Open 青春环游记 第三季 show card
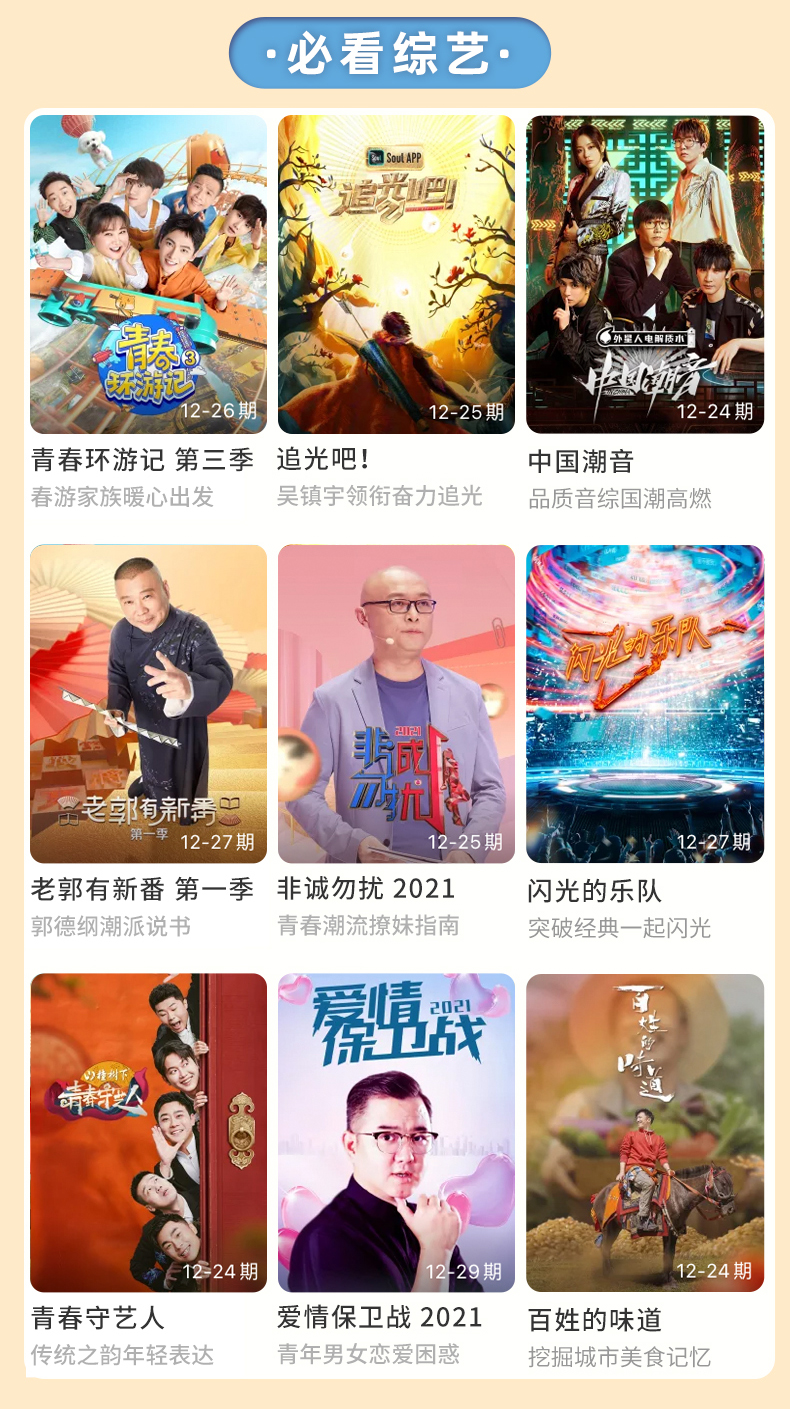790x1409 pixels. click(x=148, y=275)
